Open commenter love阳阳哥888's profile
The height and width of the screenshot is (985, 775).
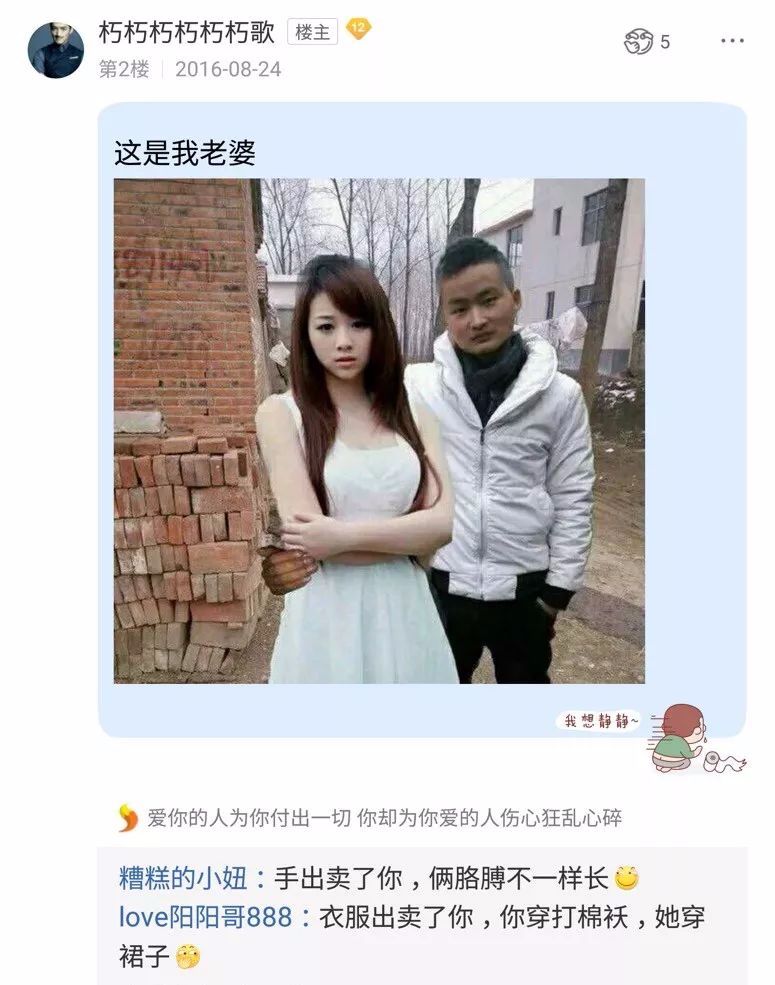[x=205, y=916]
